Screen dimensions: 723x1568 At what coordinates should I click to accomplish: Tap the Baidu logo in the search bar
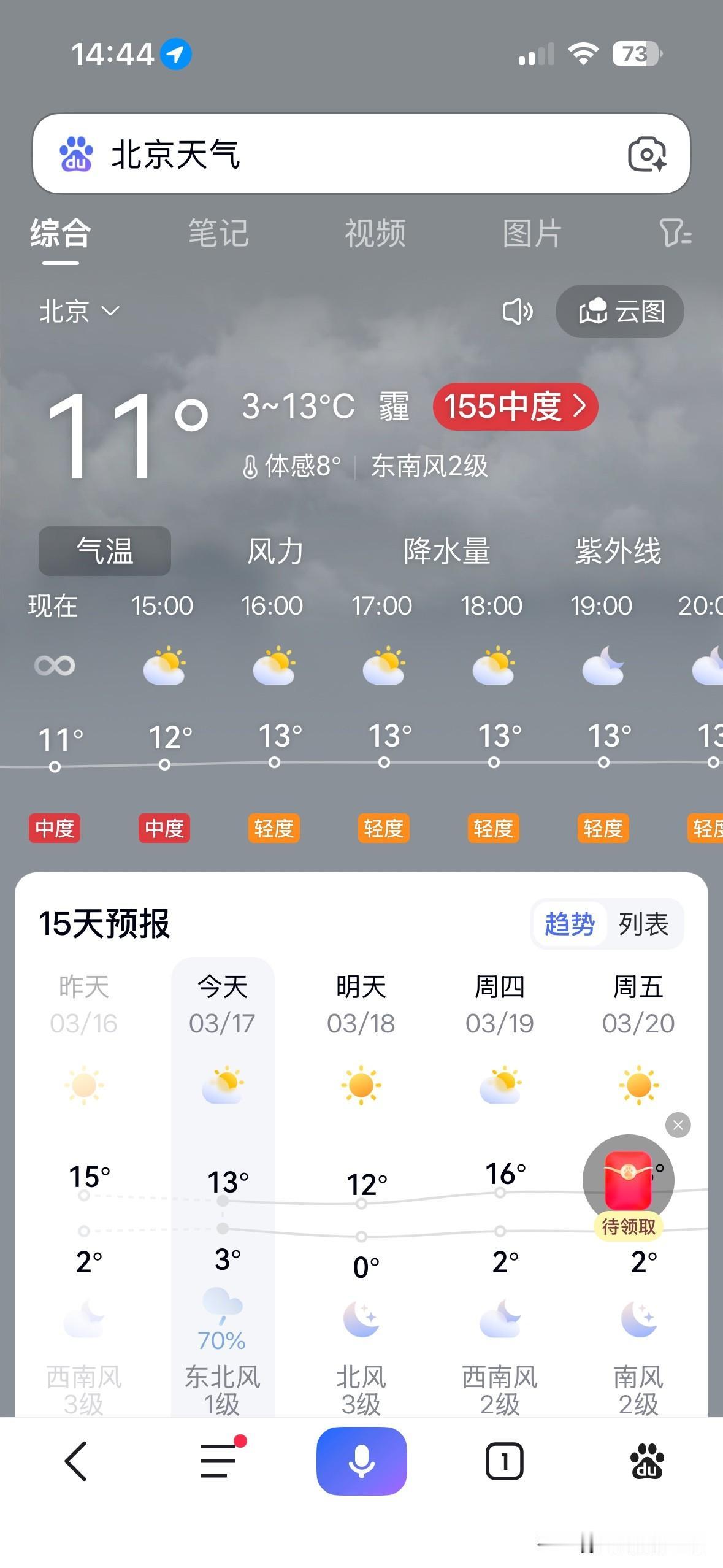click(x=75, y=155)
